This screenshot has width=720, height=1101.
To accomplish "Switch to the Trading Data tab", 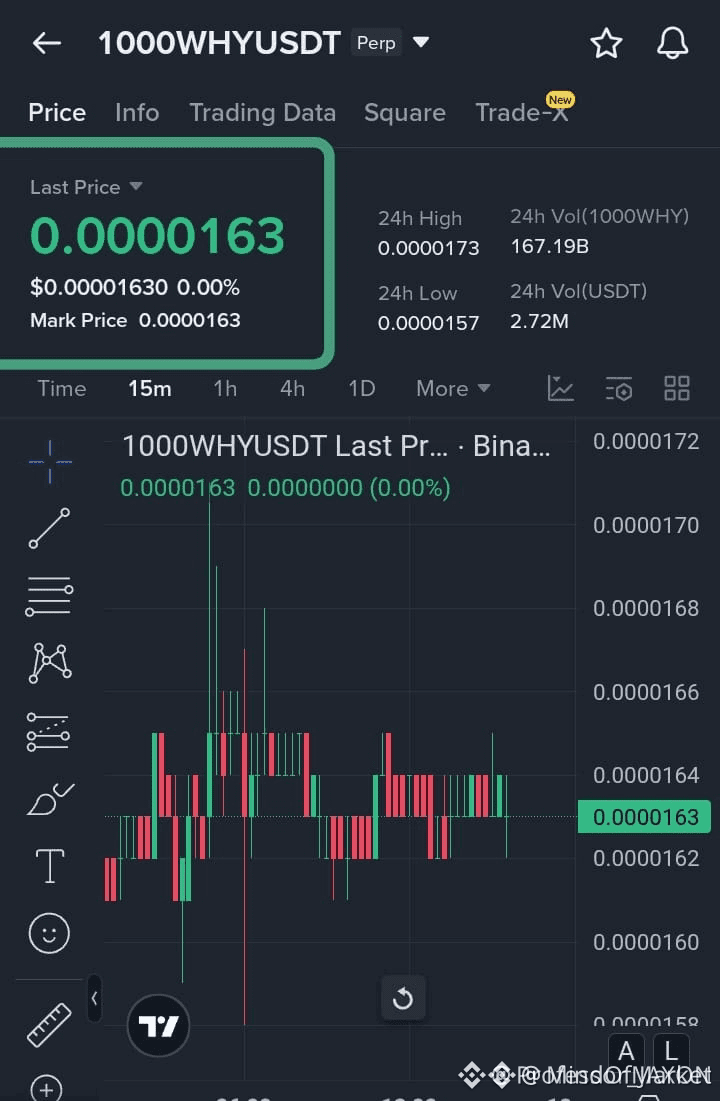I will [x=262, y=113].
